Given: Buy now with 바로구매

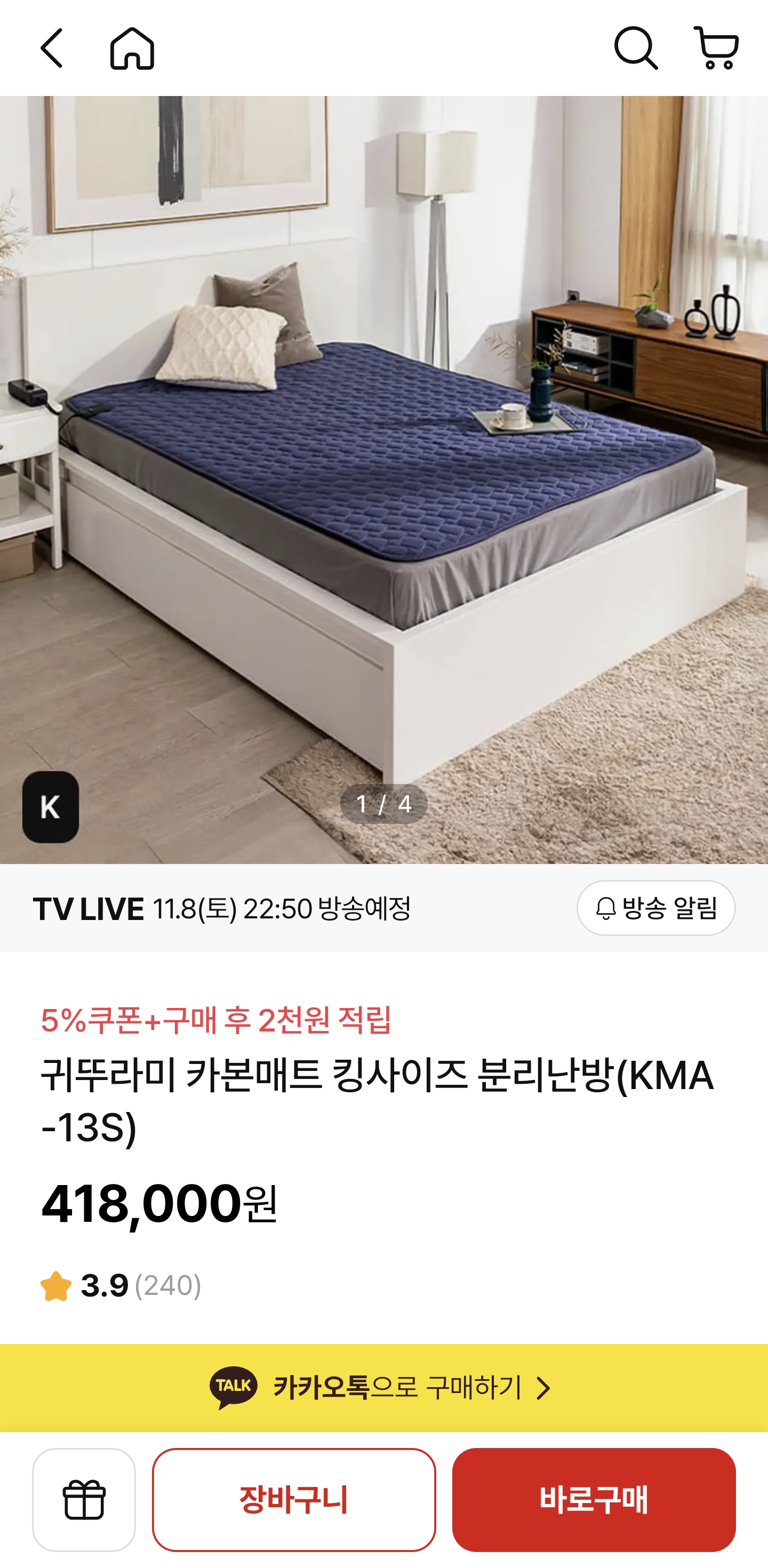Looking at the screenshot, I should (x=594, y=1499).
